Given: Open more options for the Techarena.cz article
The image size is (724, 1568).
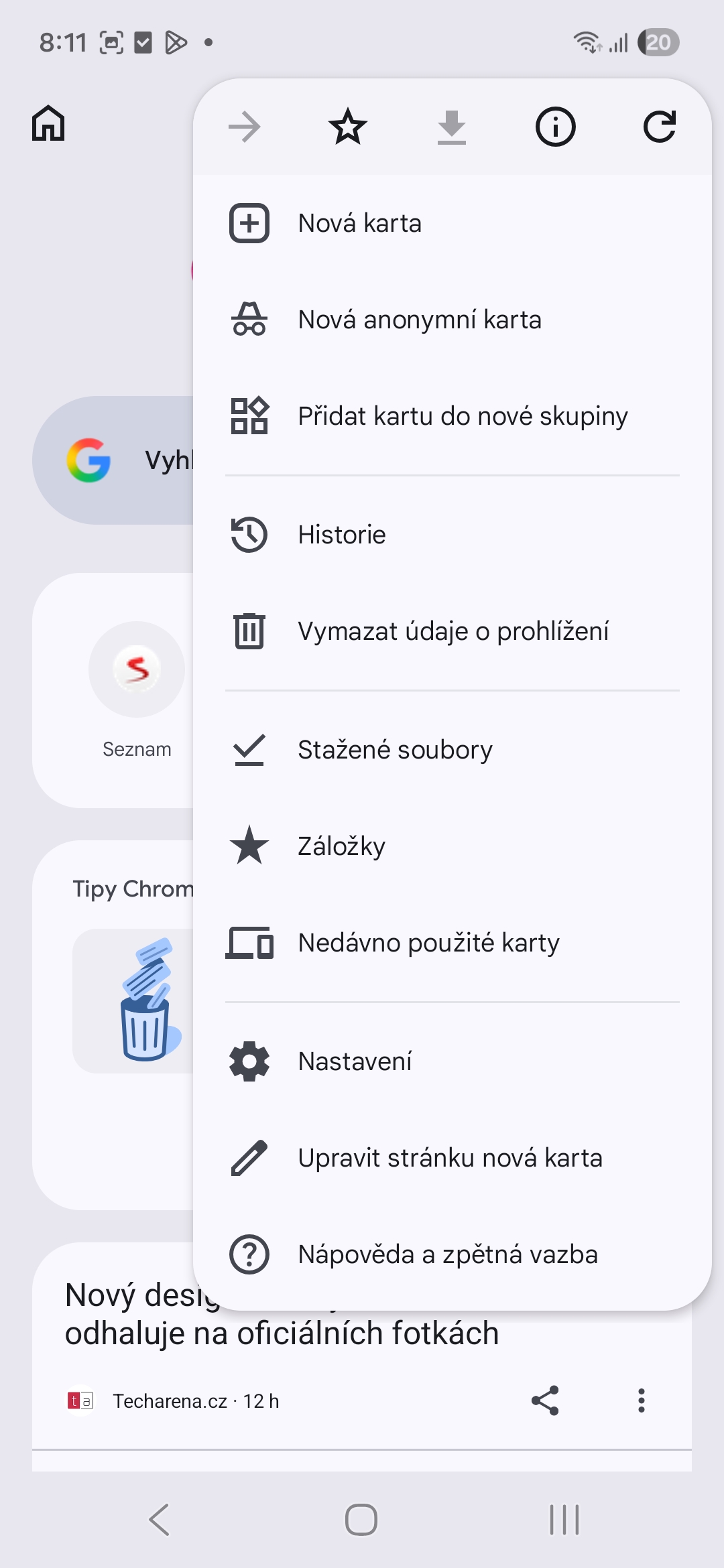Looking at the screenshot, I should coord(642,1400).
